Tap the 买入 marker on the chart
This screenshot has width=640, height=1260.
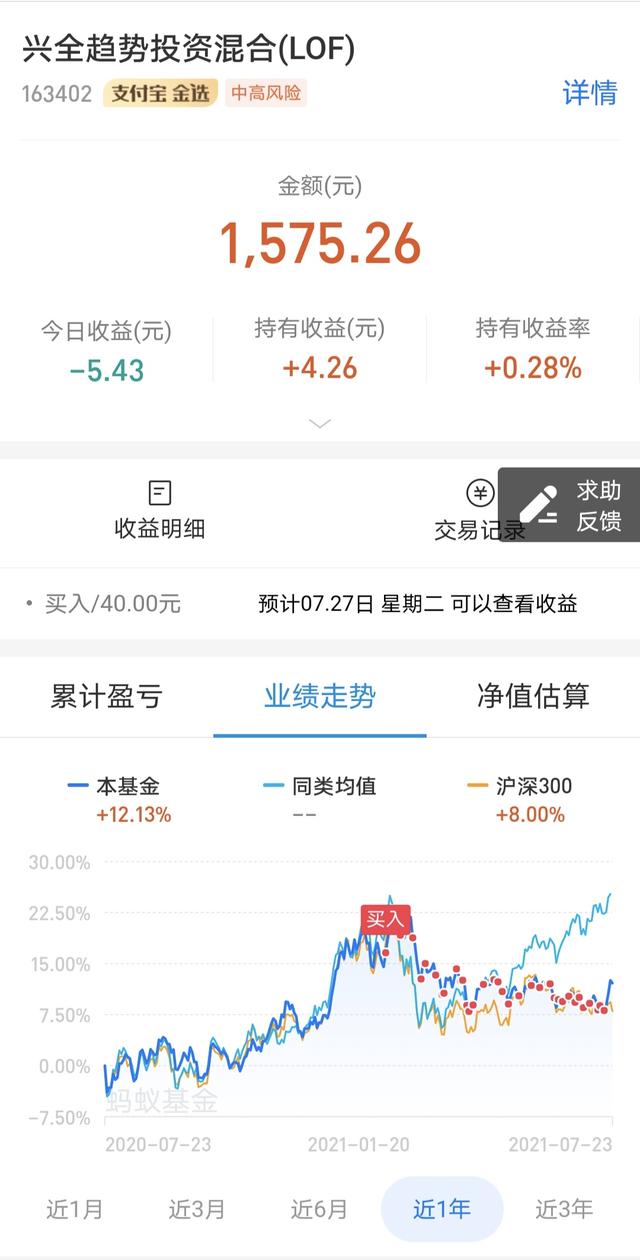click(385, 919)
